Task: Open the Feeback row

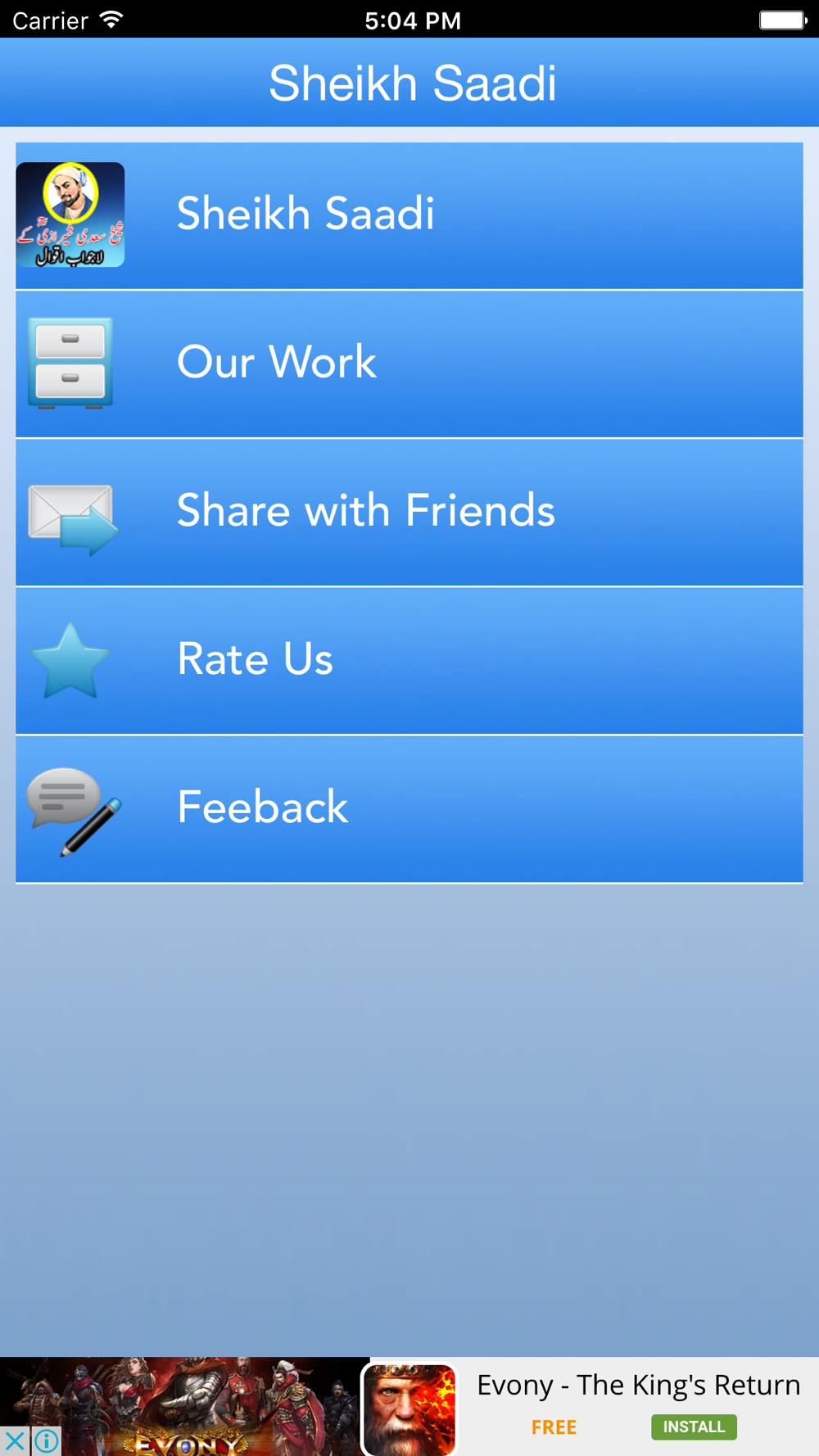Action: (x=409, y=808)
